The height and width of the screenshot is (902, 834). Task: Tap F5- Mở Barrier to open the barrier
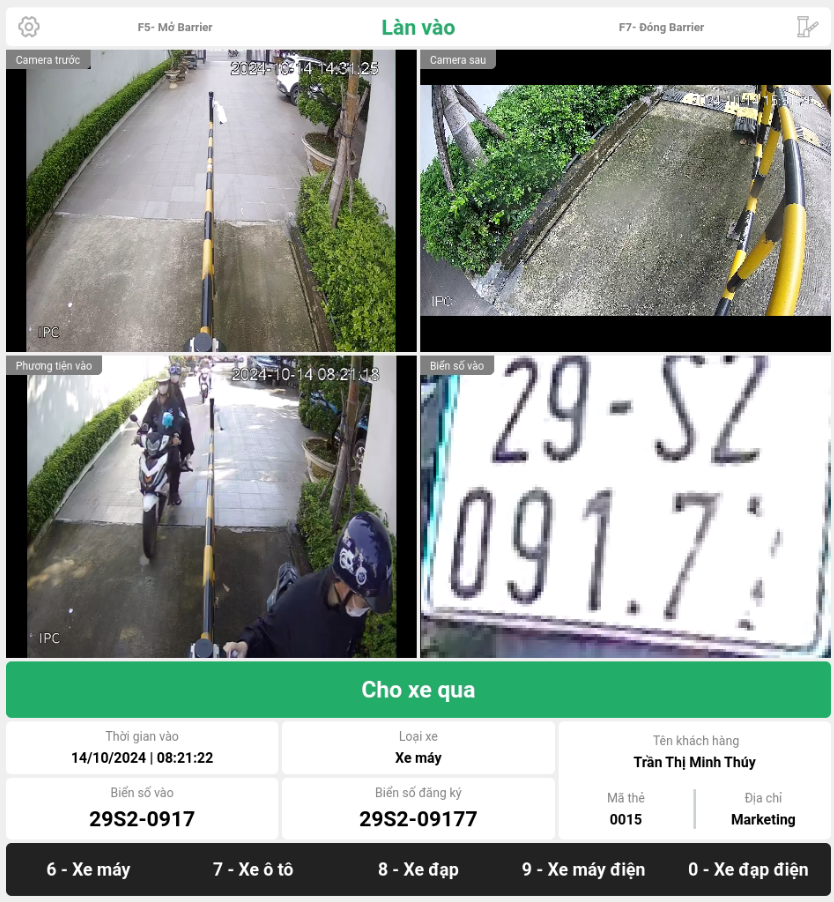[175, 28]
